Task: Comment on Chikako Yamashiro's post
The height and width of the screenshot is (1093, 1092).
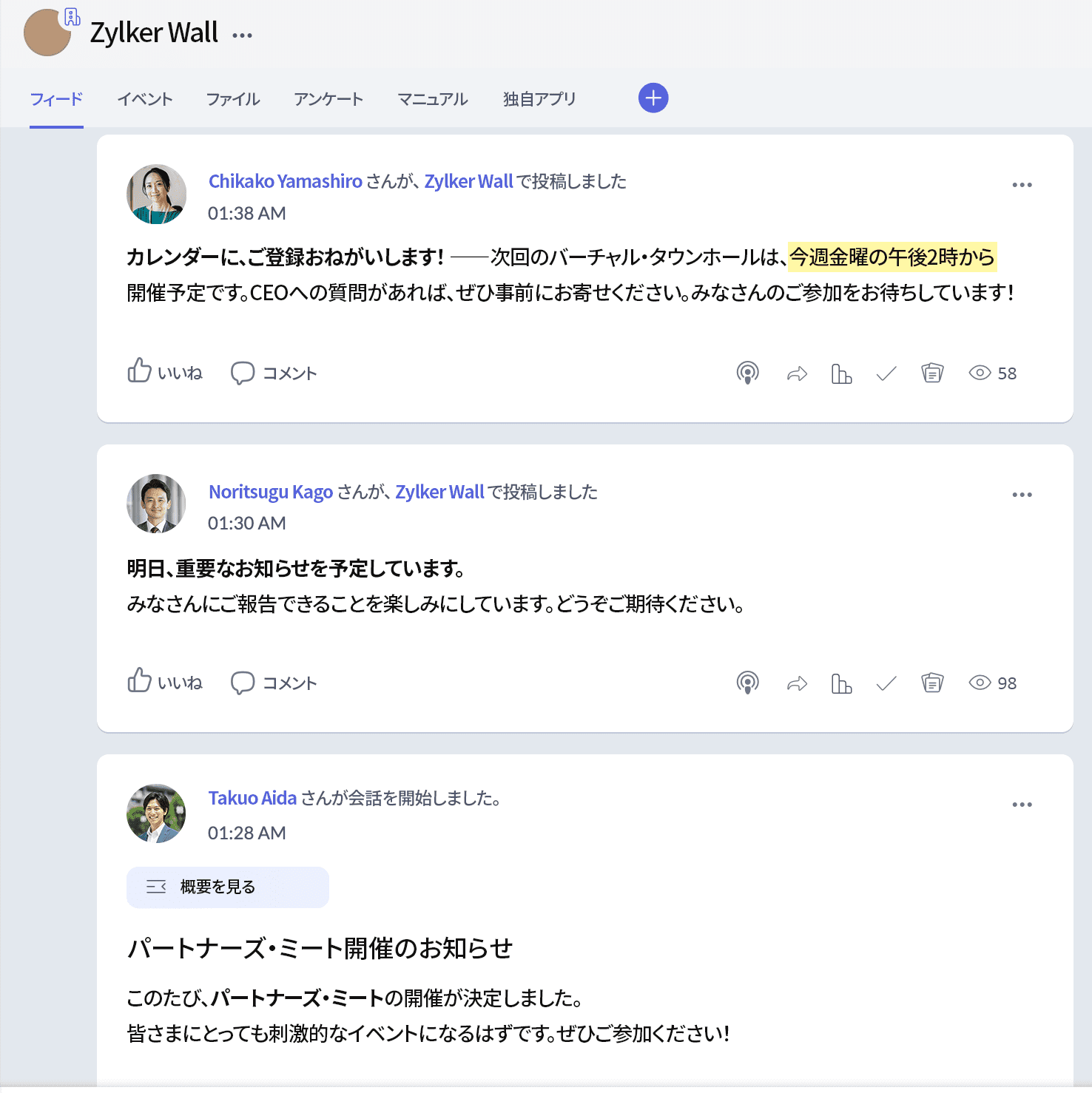Action: tap(274, 373)
